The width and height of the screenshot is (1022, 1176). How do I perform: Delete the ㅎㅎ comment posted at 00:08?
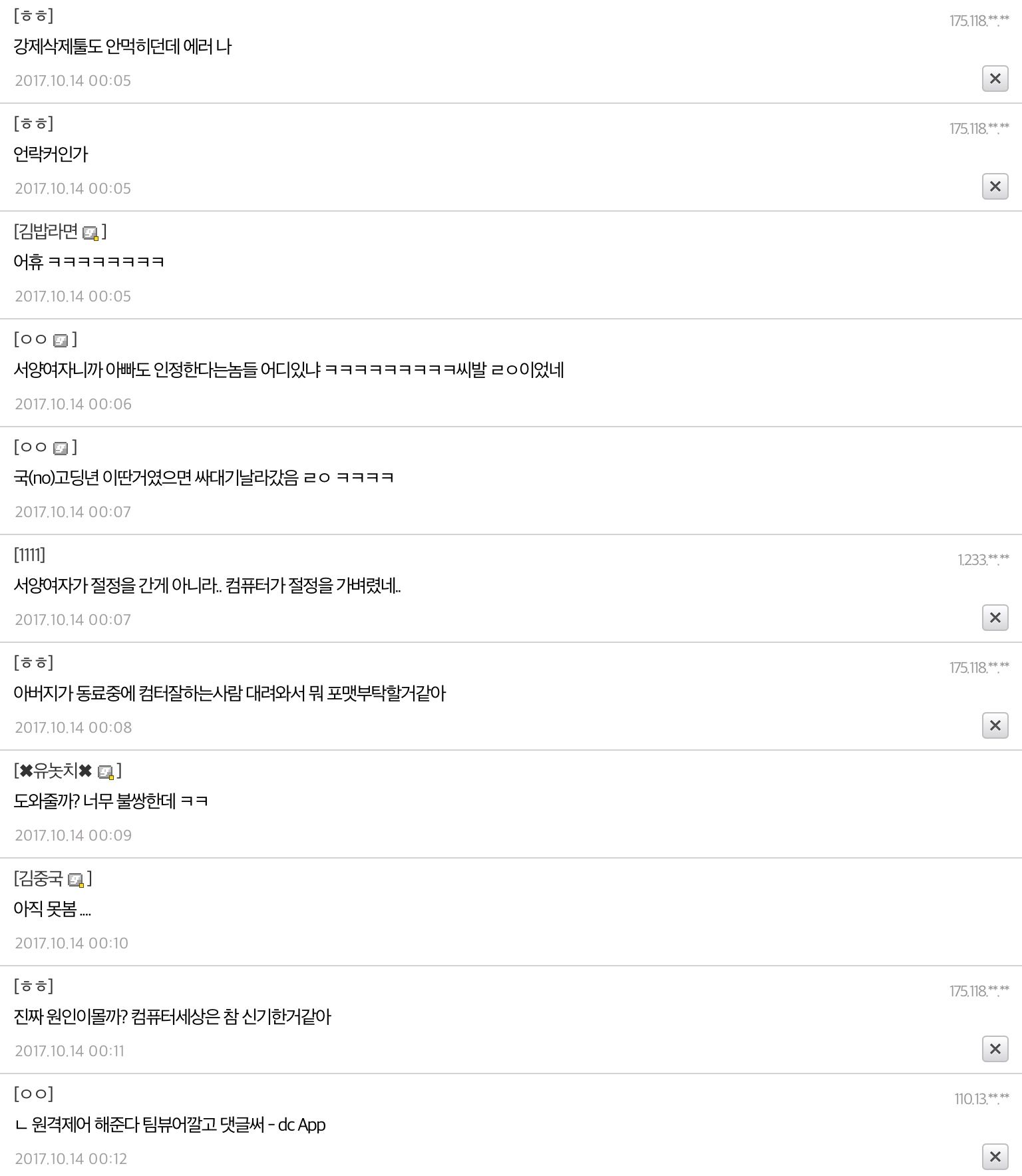point(995,725)
